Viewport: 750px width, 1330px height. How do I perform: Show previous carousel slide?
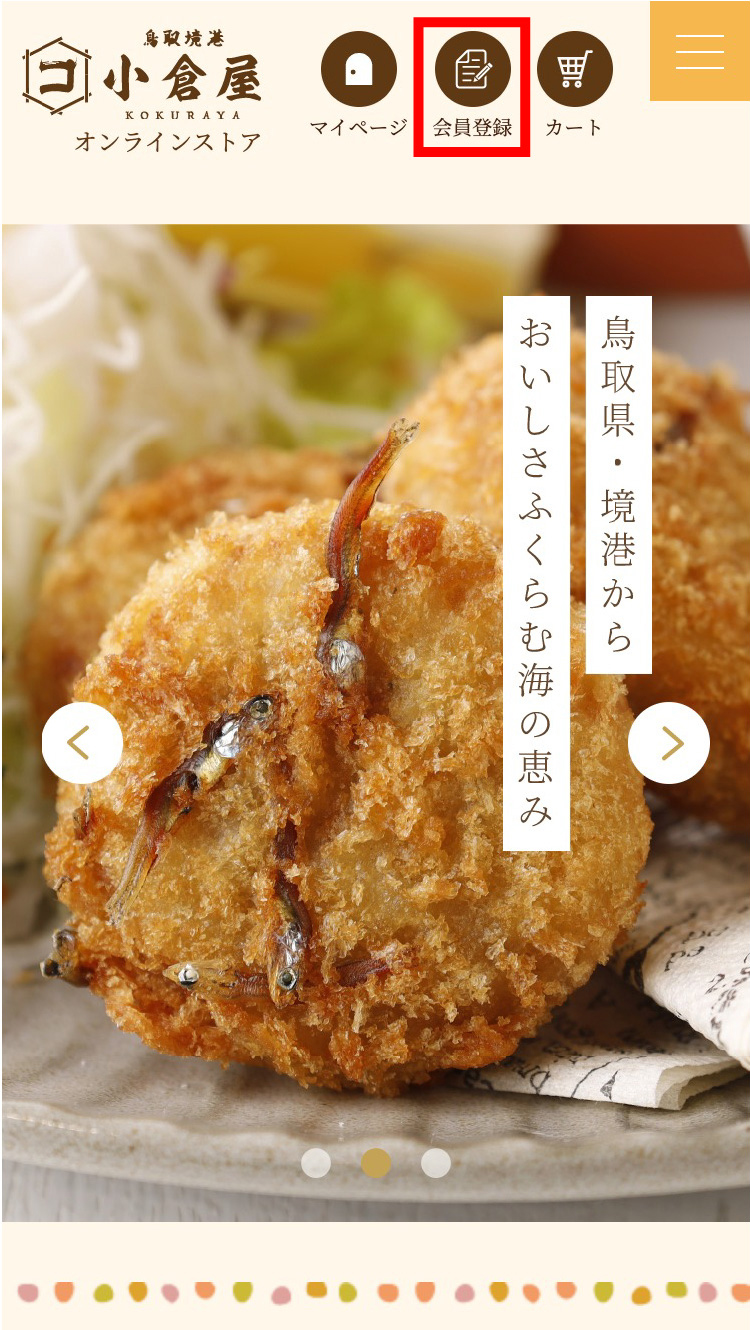pos(82,743)
